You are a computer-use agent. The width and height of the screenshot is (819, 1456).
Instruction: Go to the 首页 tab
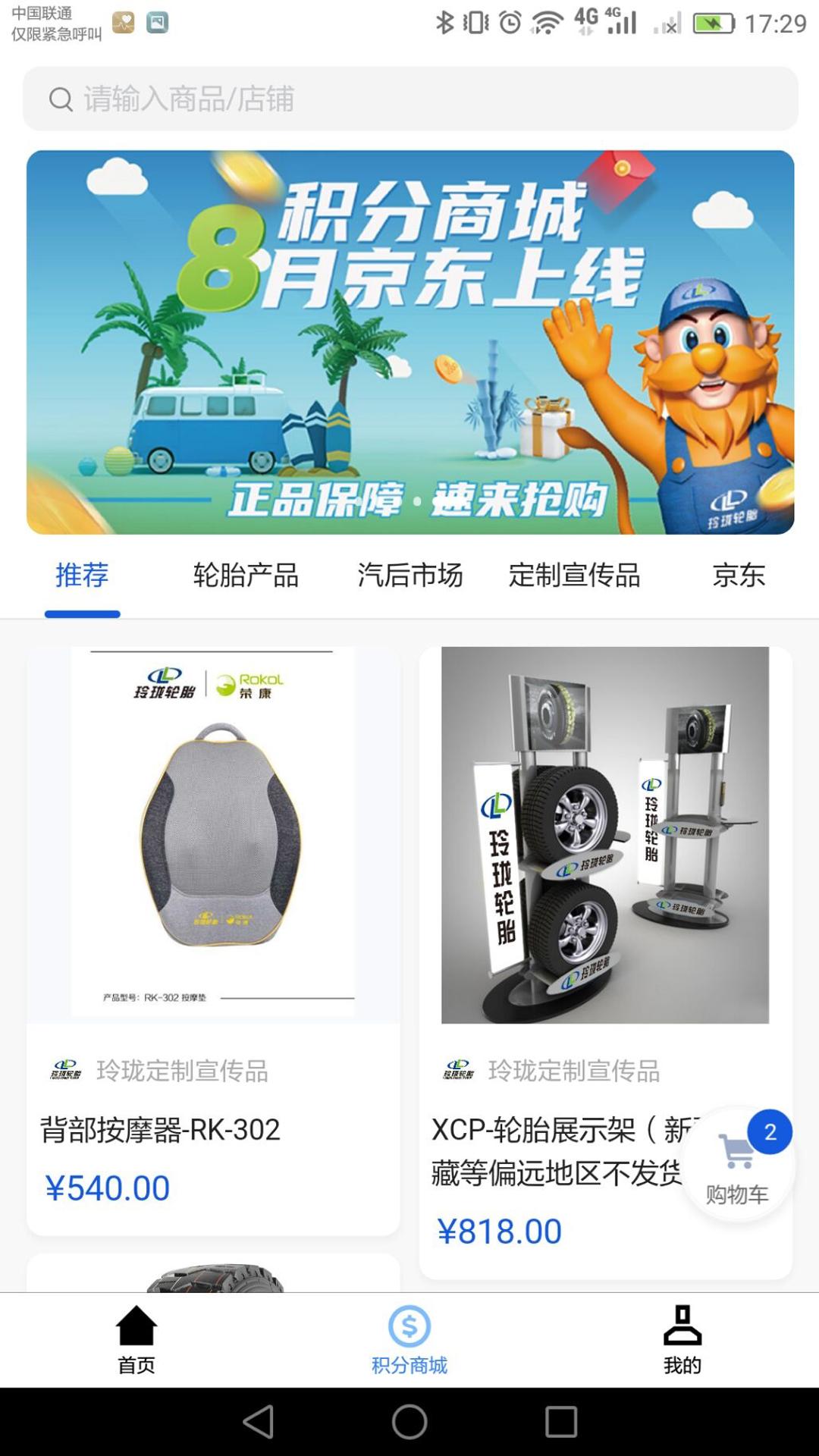[136, 1340]
